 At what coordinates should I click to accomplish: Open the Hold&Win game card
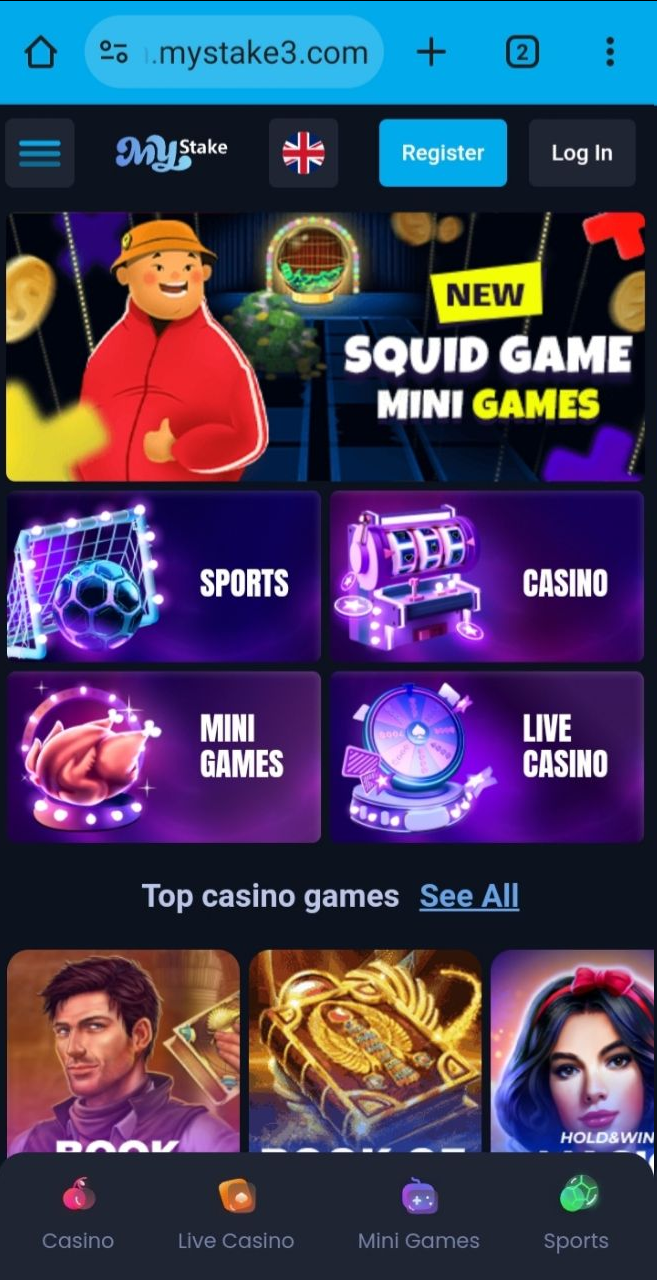pos(572,1050)
